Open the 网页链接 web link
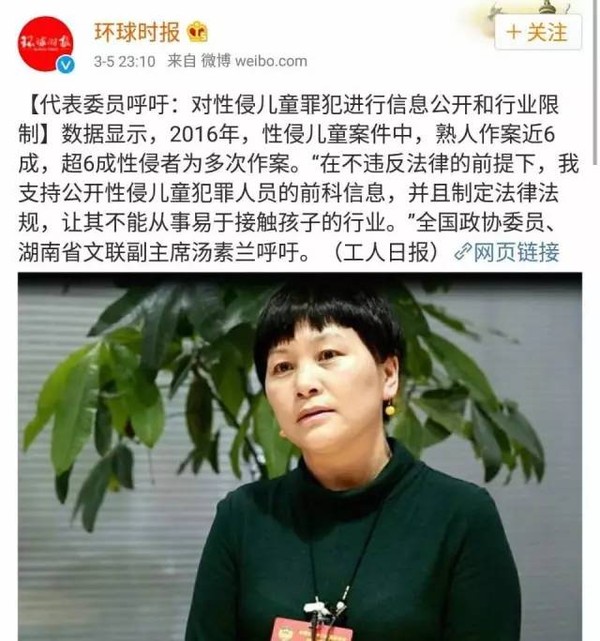The height and width of the screenshot is (641, 600). click(514, 252)
